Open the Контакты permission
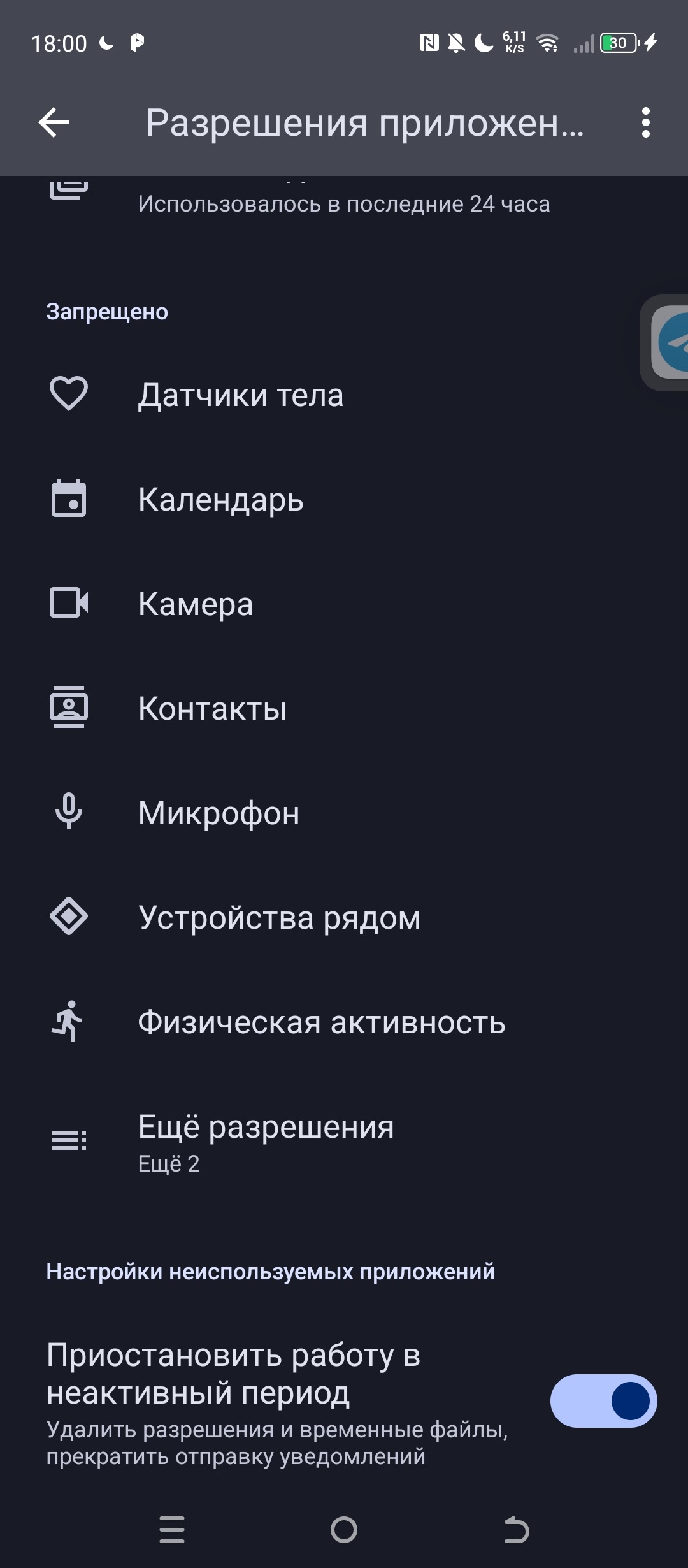 (x=212, y=709)
